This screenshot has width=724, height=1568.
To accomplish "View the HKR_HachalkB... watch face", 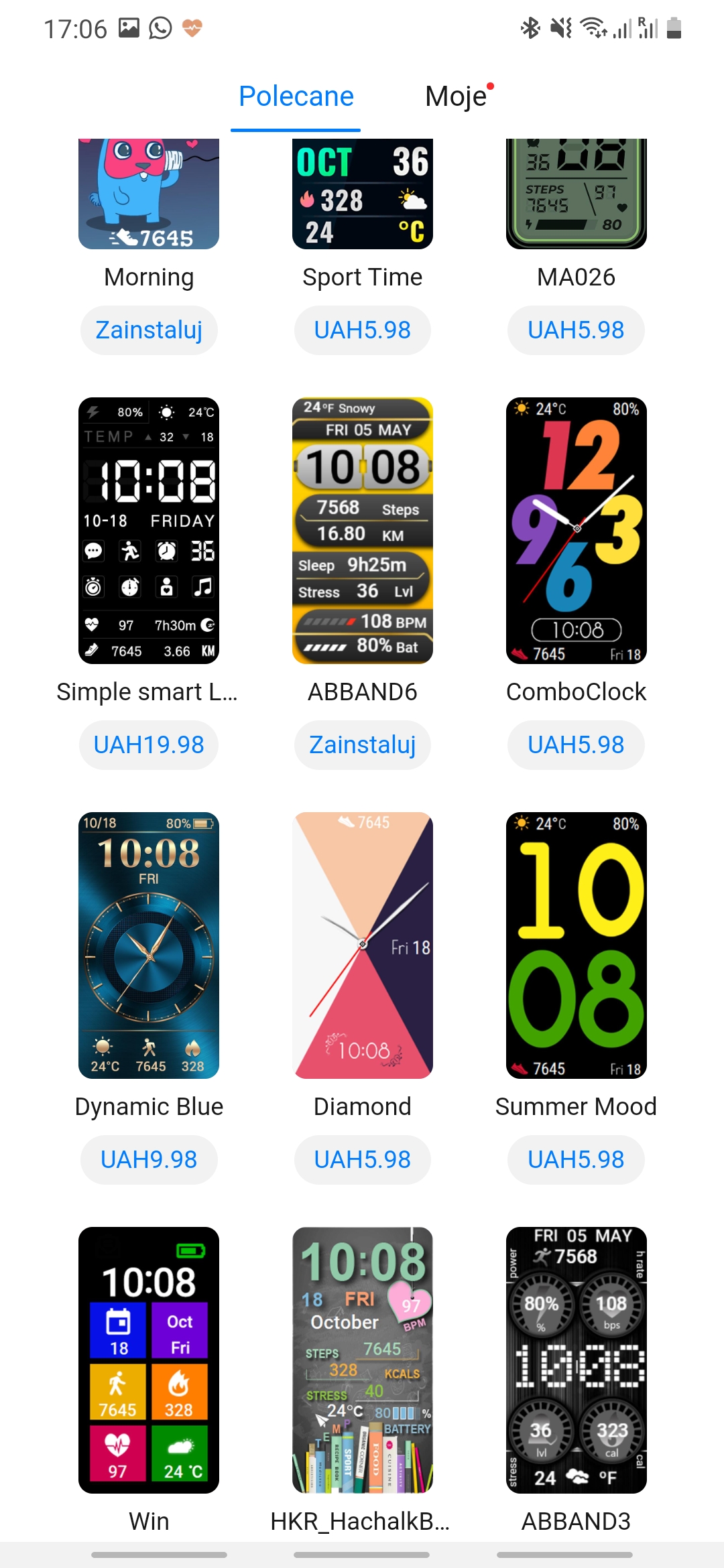I will coord(362,1360).
